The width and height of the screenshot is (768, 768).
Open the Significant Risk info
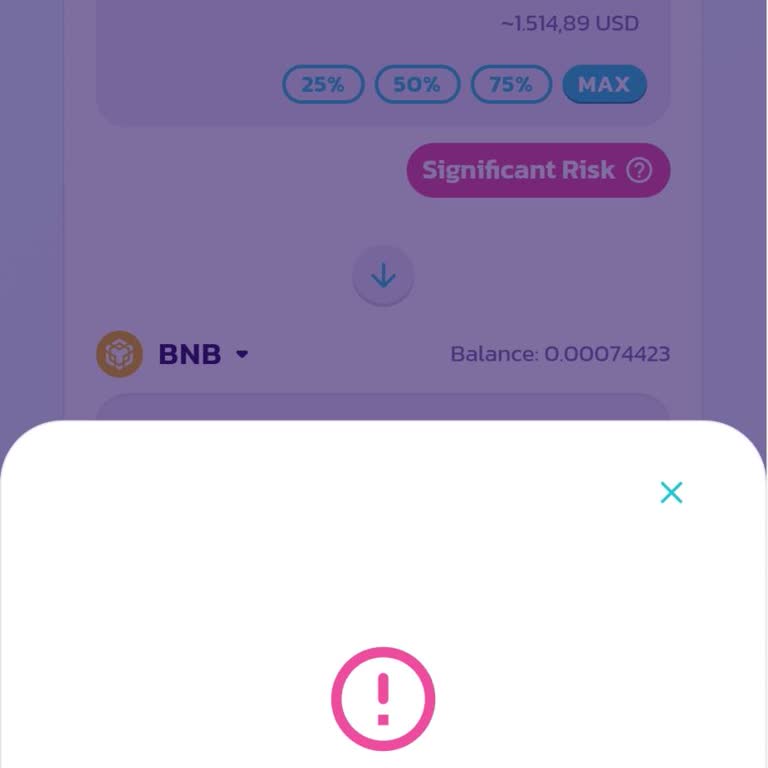538,170
